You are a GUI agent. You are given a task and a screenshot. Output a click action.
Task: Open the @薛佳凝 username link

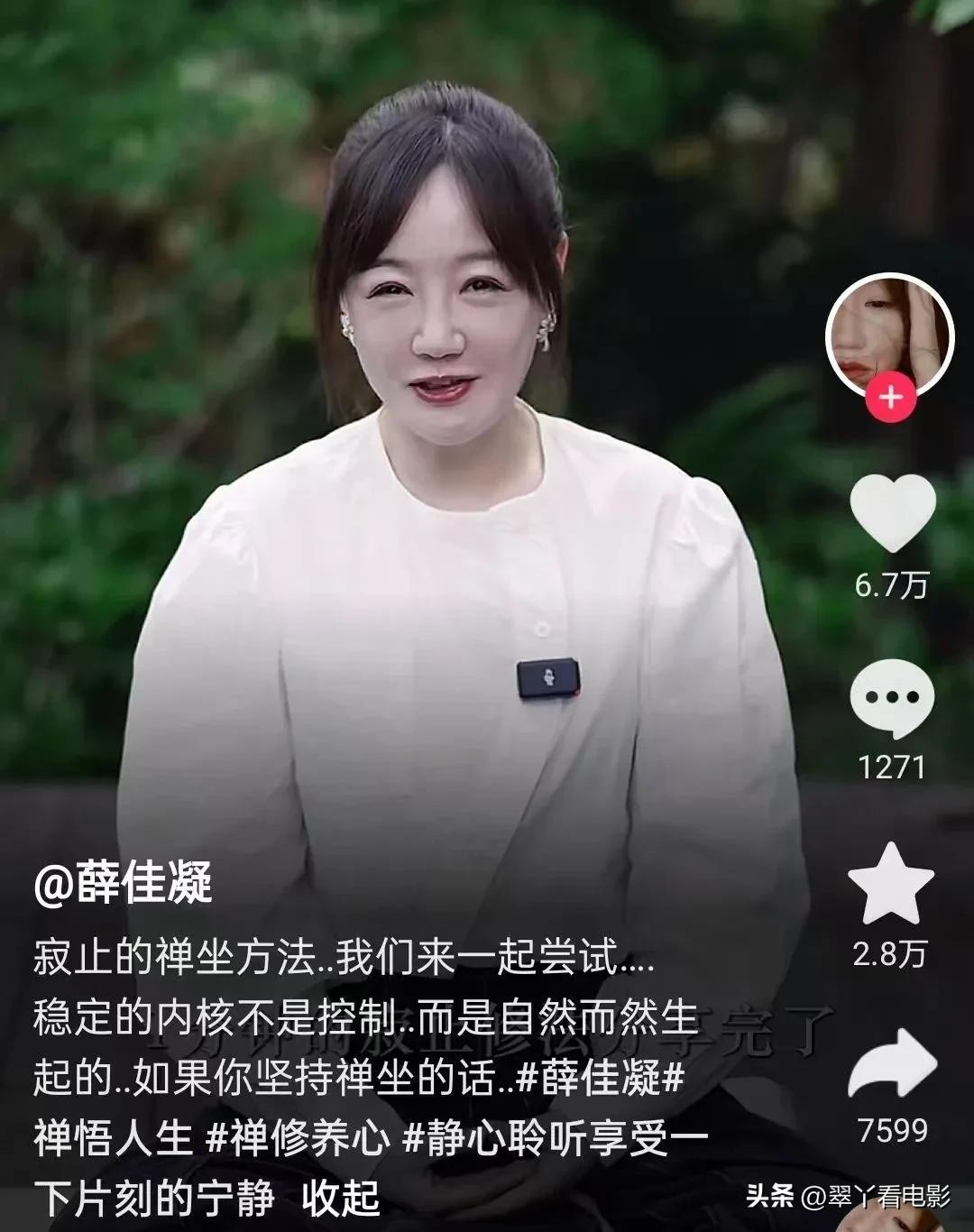(124, 882)
